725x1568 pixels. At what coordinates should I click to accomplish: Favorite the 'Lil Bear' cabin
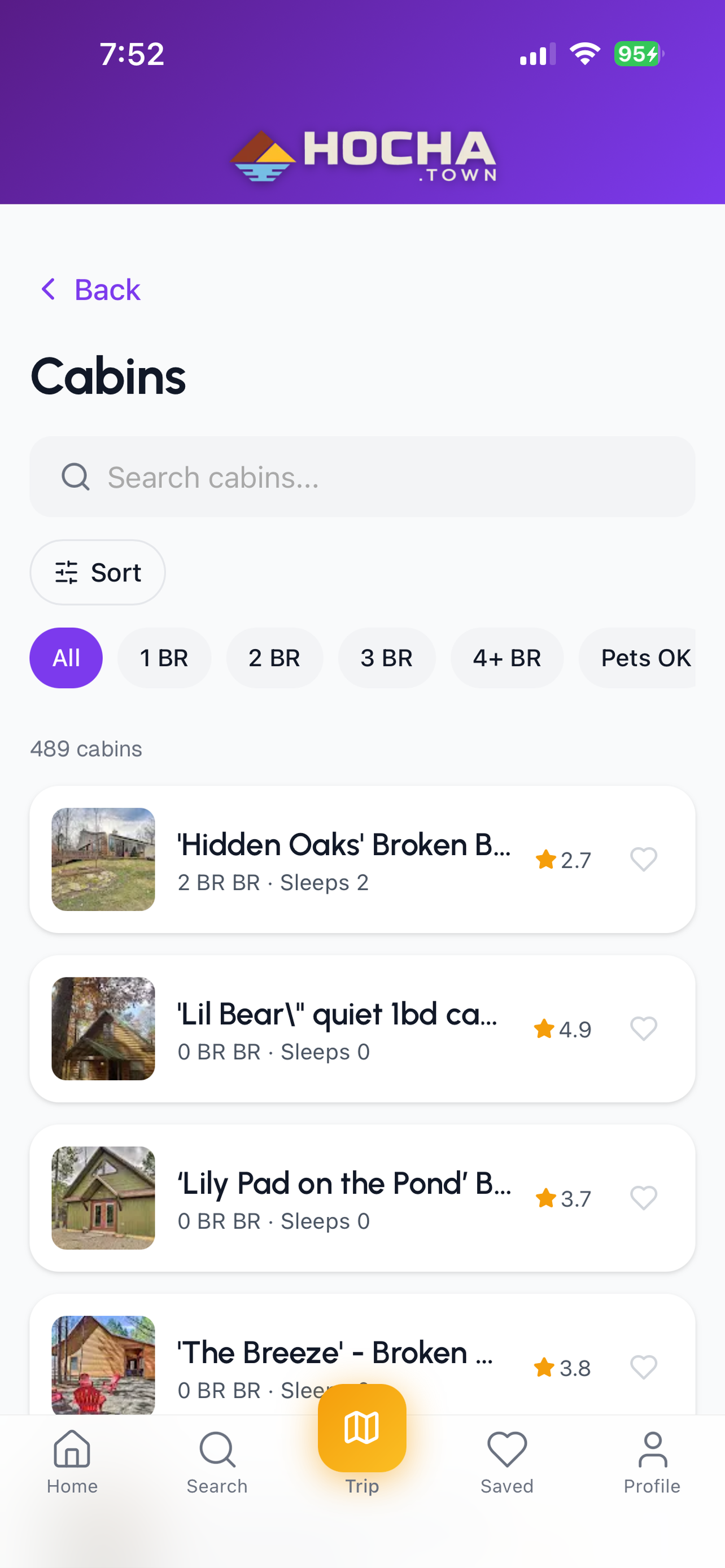644,1029
